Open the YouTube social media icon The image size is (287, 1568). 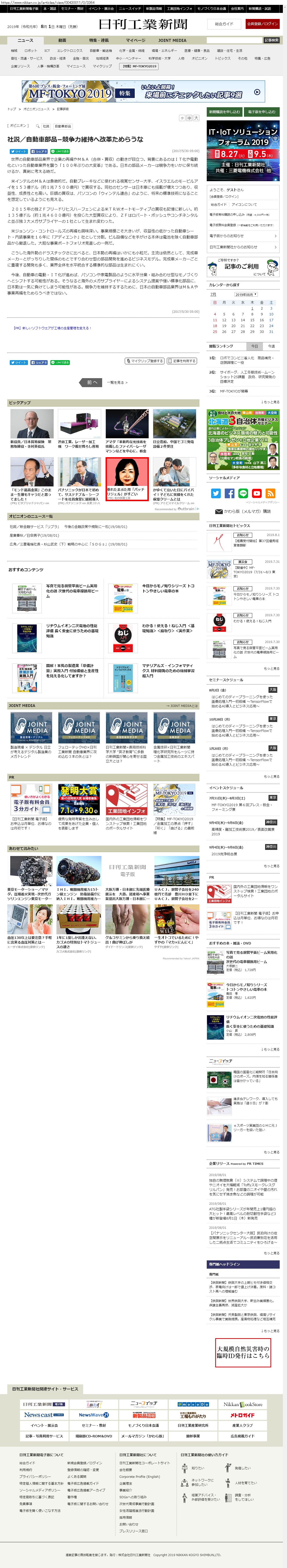(x=257, y=493)
